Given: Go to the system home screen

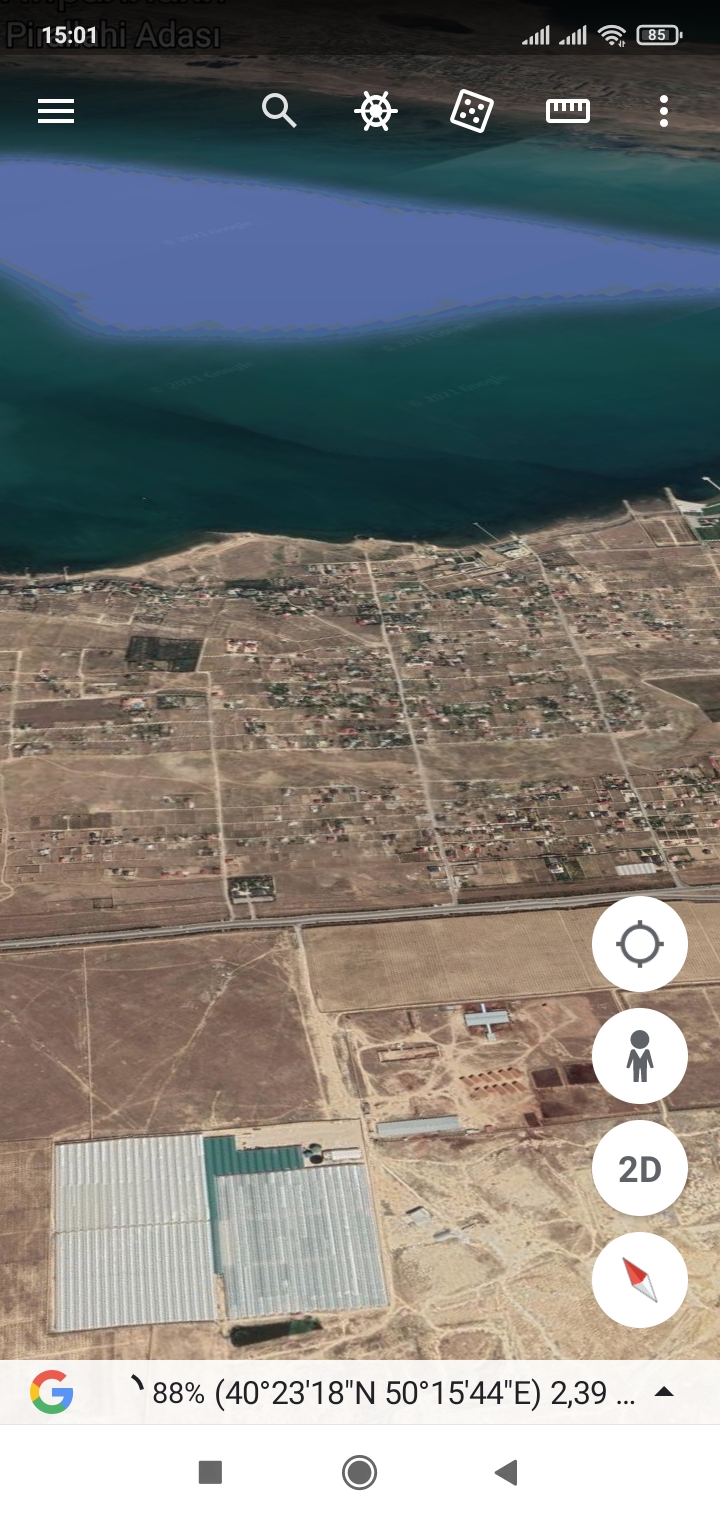Looking at the screenshot, I should point(359,1472).
